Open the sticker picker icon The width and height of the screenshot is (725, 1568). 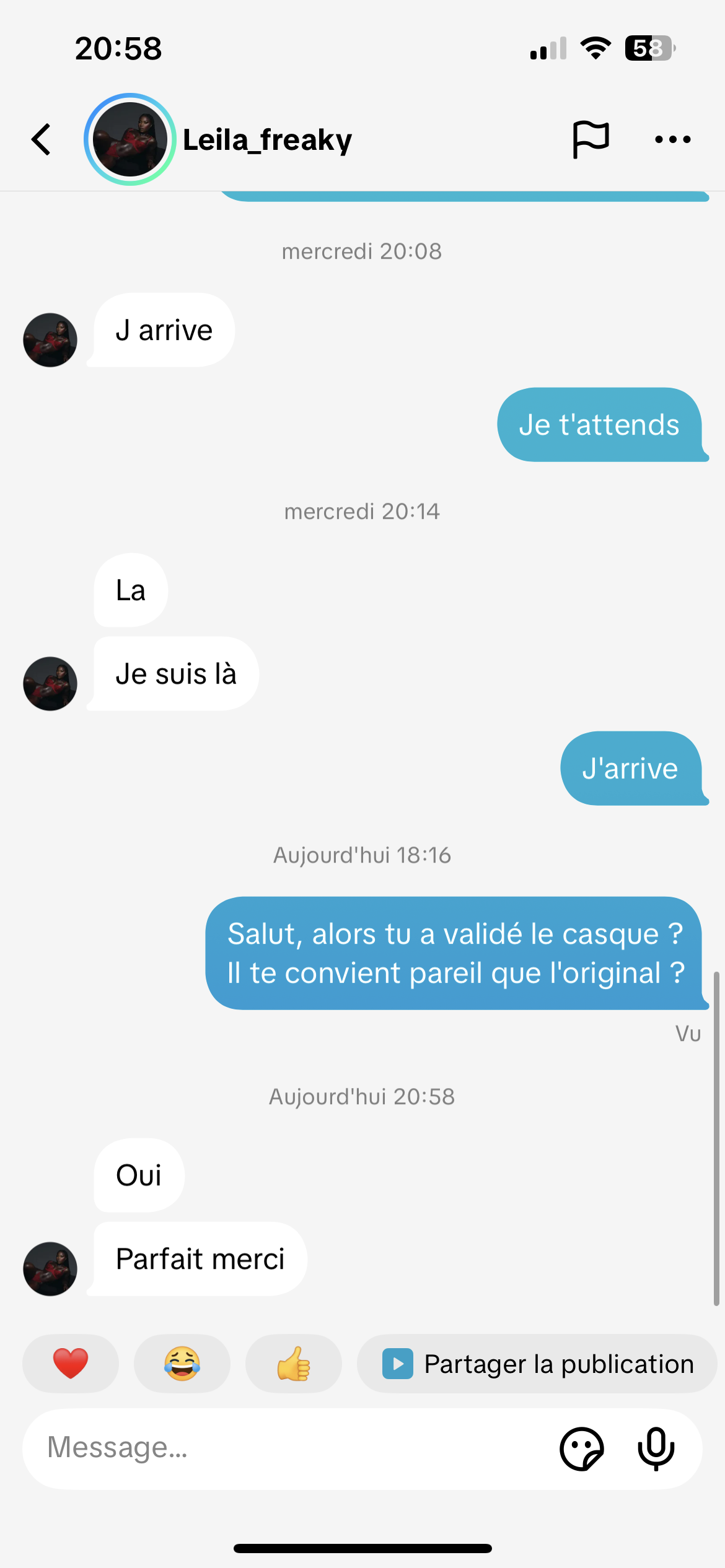(581, 1449)
